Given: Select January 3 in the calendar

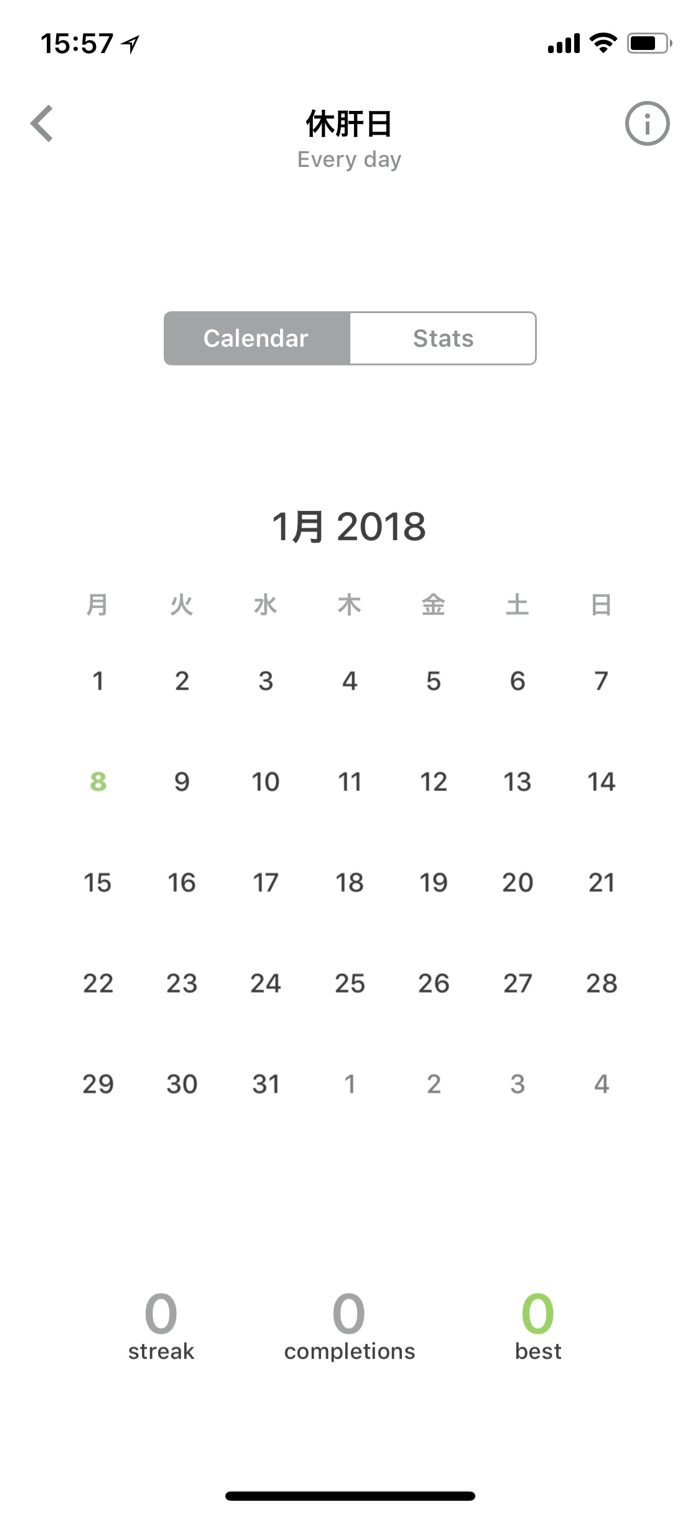Looking at the screenshot, I should point(265,681).
